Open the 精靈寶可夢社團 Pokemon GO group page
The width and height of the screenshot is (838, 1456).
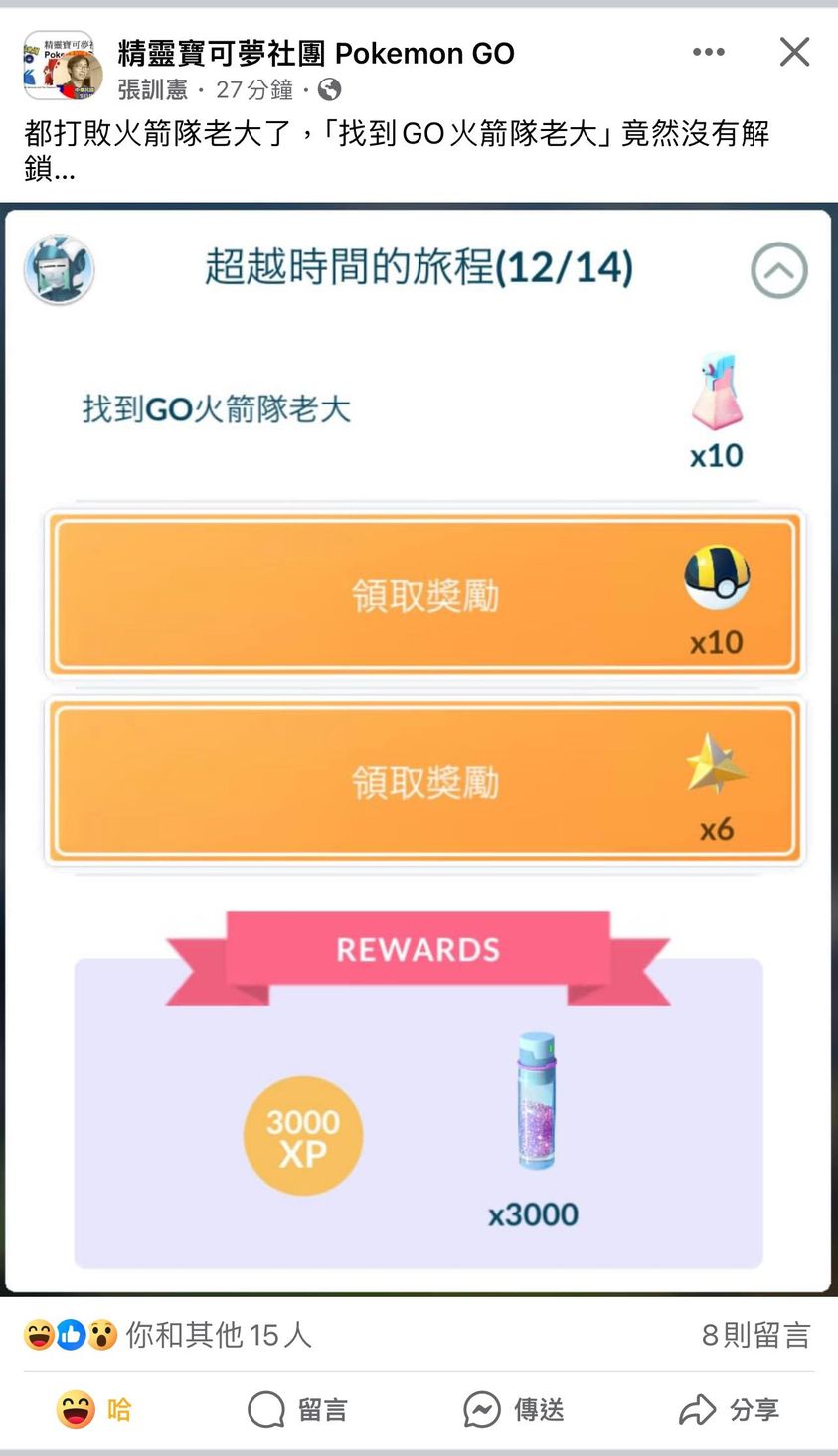click(315, 53)
